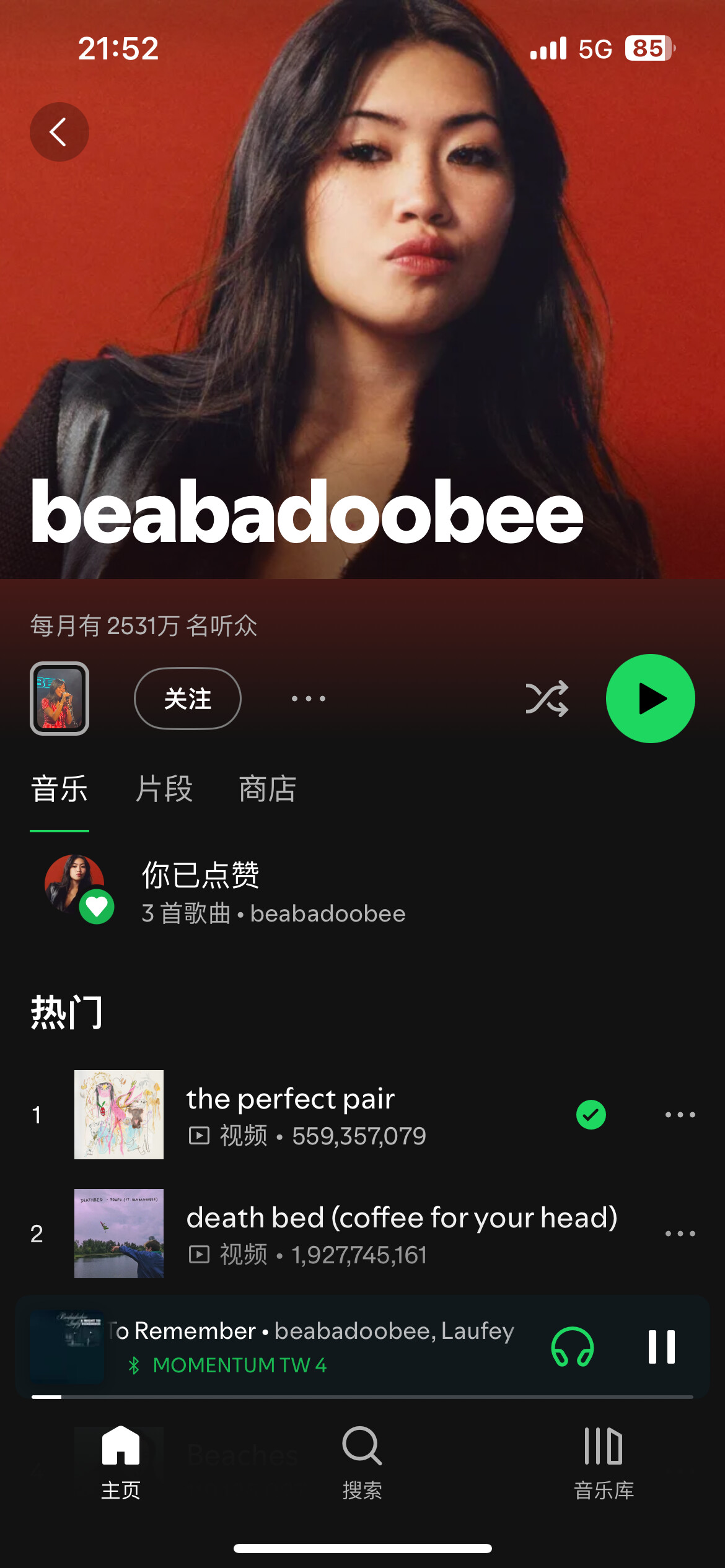
Task: Follow beabadoobee with the 关注 button
Action: (187, 699)
